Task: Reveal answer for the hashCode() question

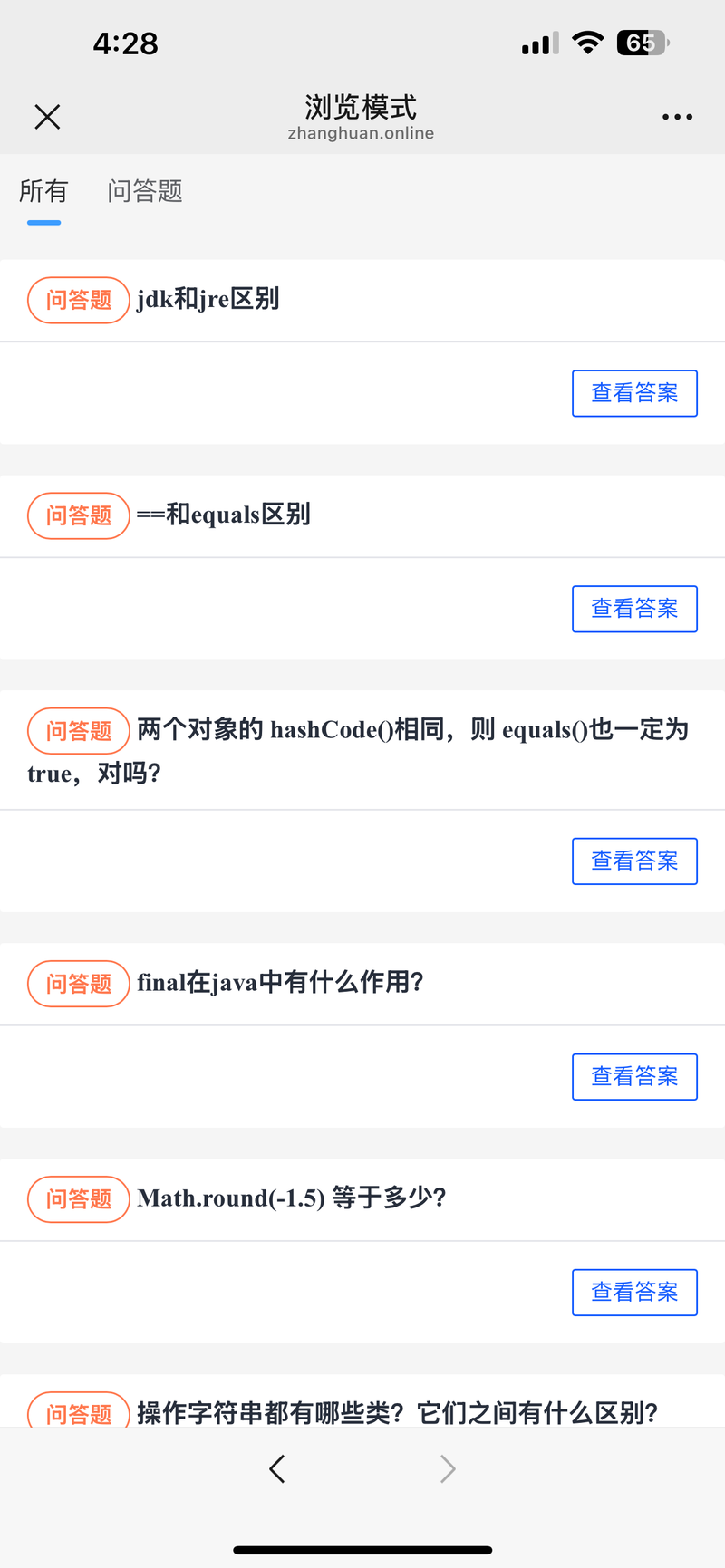Action: (634, 861)
